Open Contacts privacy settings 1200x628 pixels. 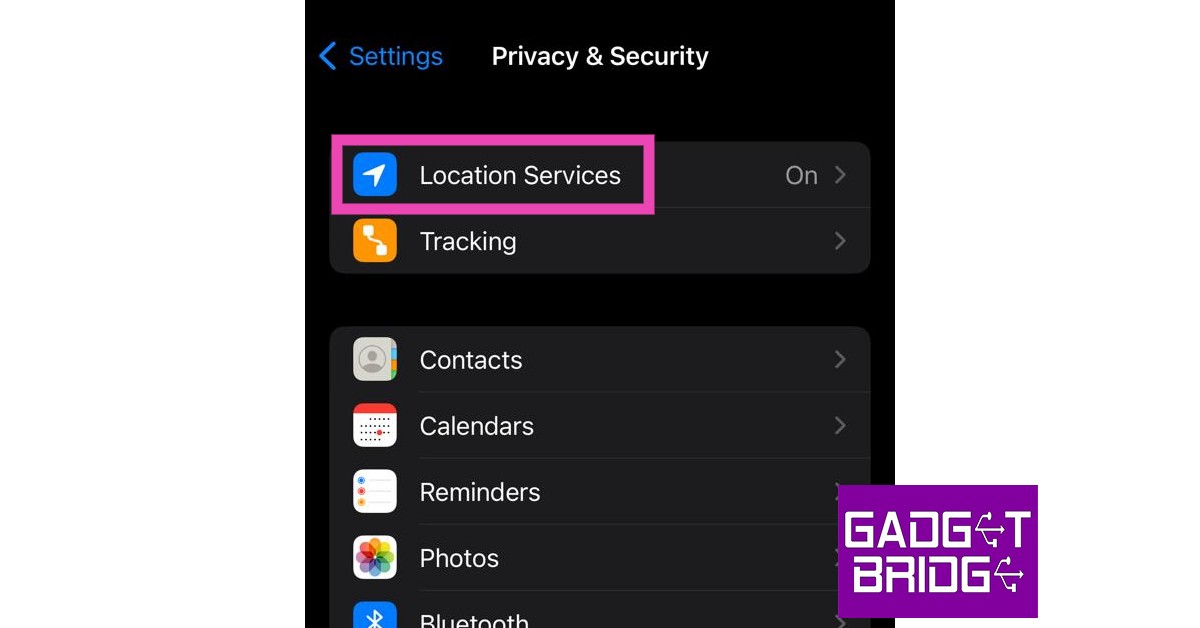(x=598, y=360)
